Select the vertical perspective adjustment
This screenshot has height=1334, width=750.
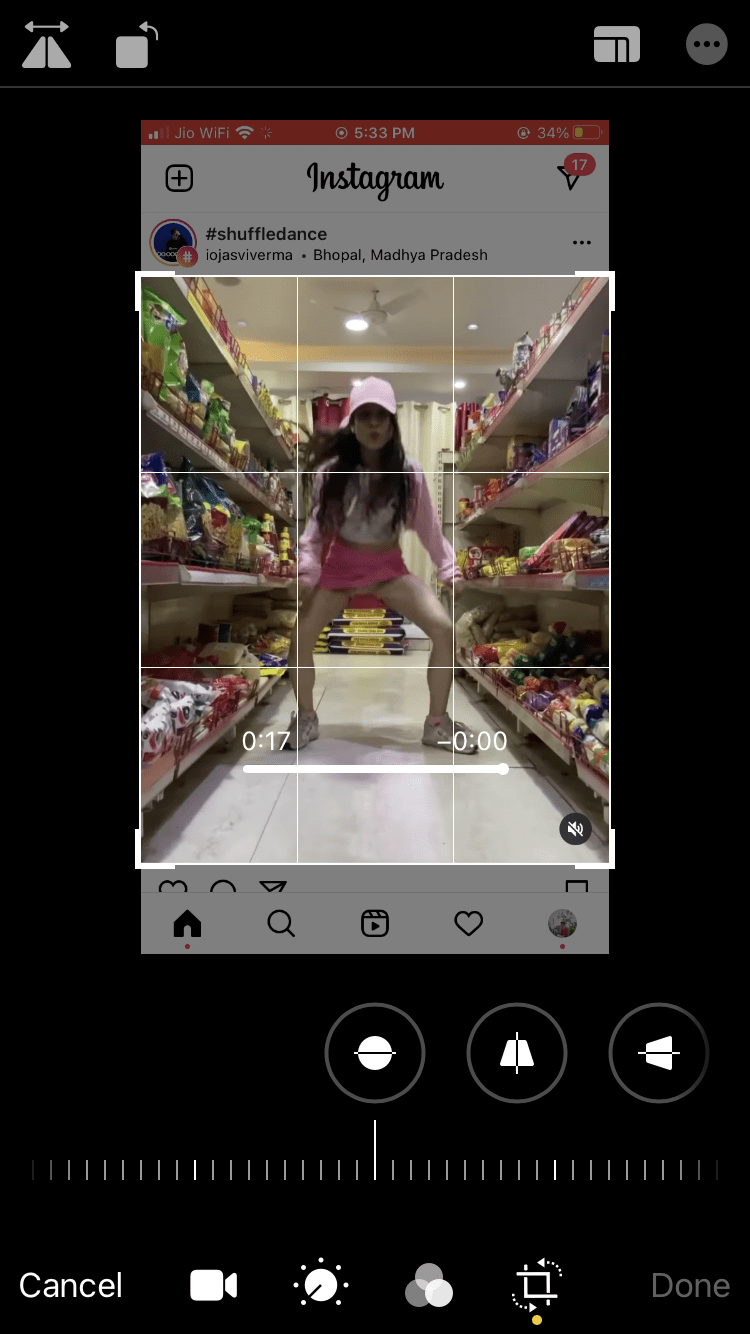point(517,1053)
